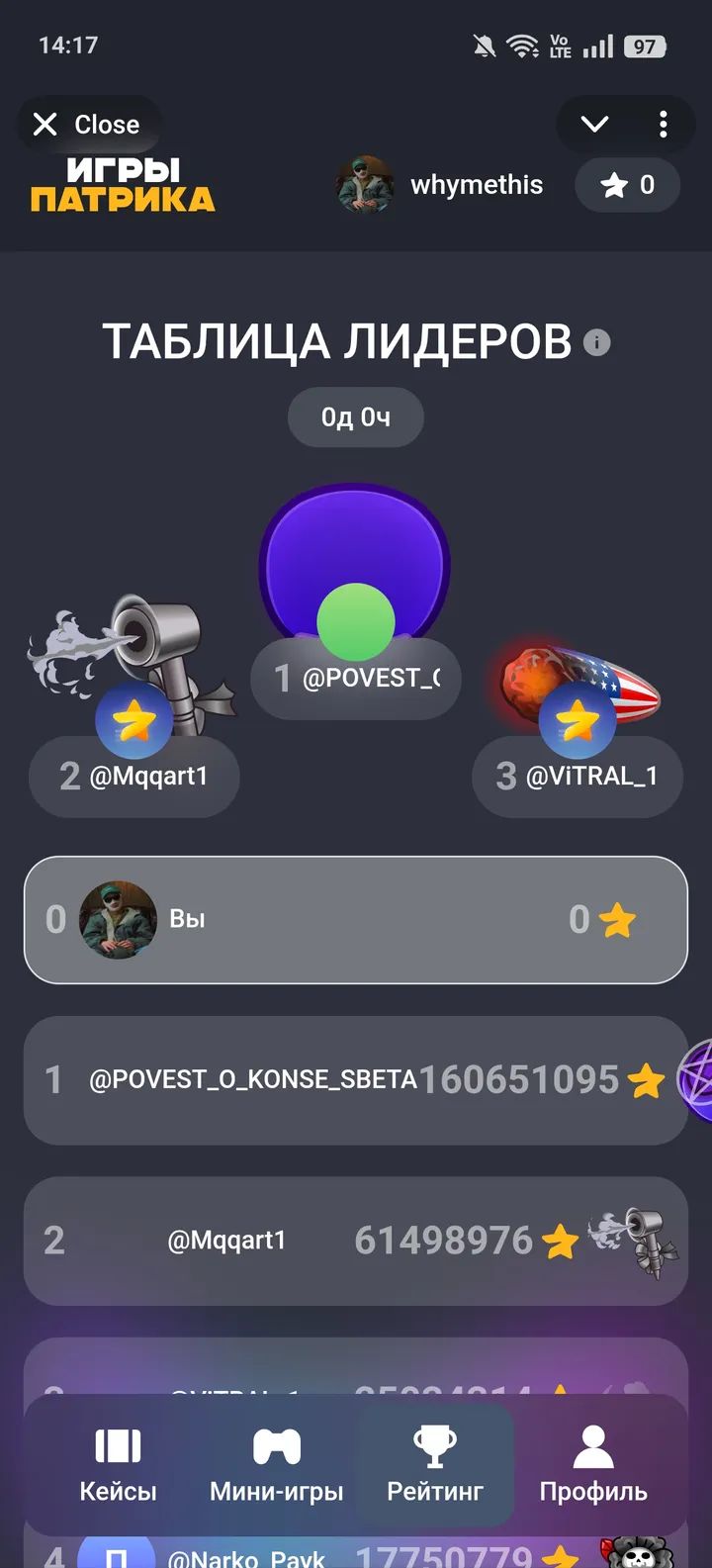Tap the Мини-игры gamepad icon

click(x=277, y=1447)
